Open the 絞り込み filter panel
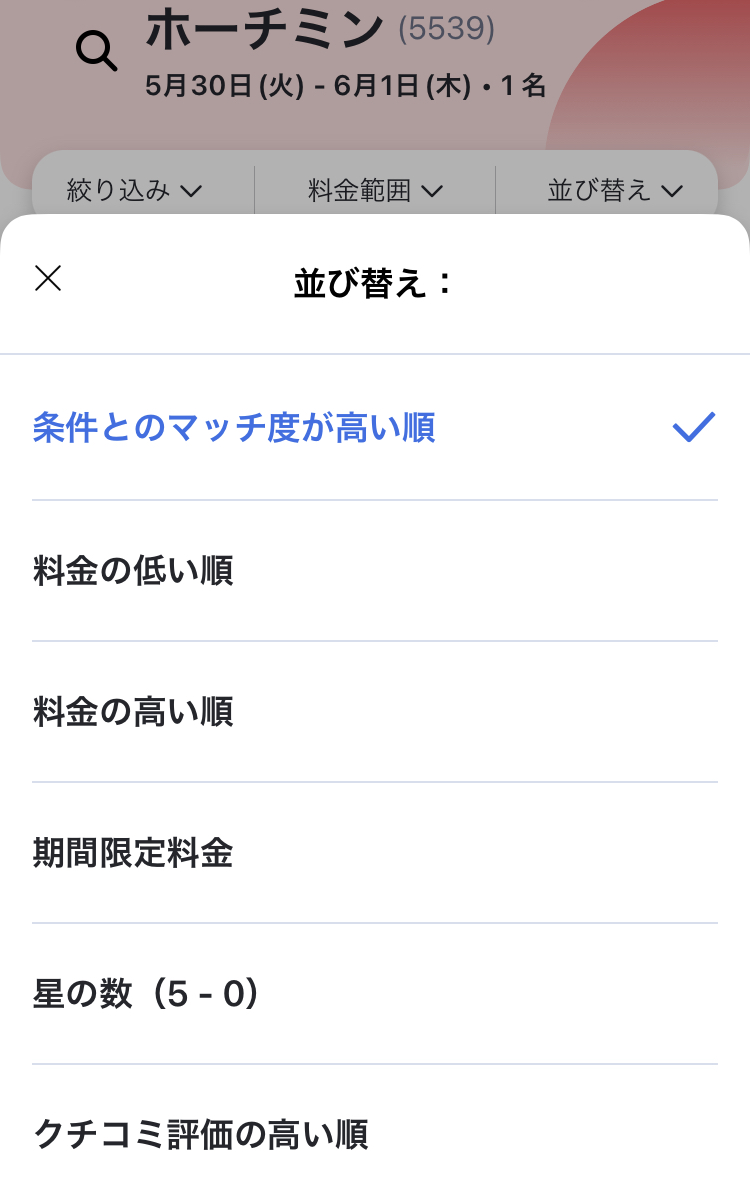Screen dimensions: 750x1204 pyautogui.click(x=129, y=189)
